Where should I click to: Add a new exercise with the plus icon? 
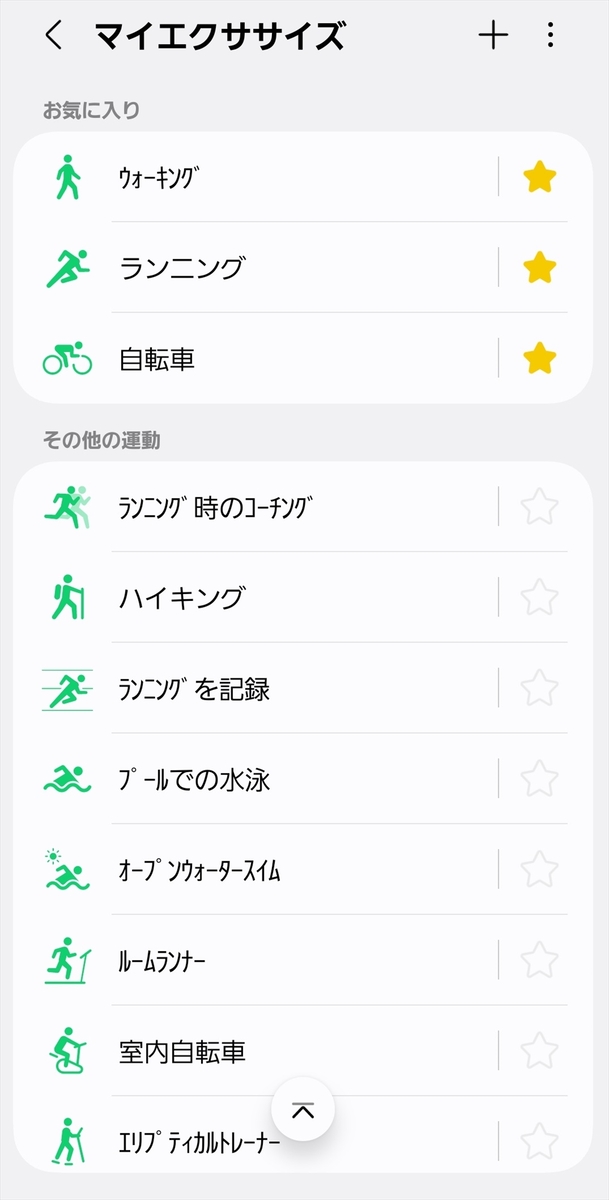click(493, 37)
